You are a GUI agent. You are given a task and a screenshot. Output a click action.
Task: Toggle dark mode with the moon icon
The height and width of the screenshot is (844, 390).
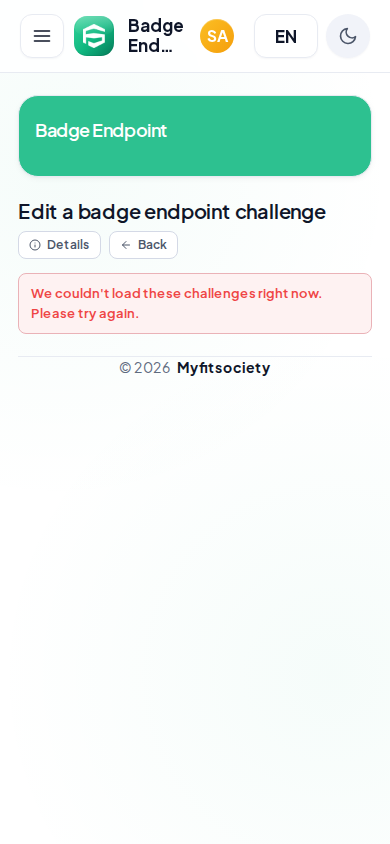[x=348, y=36]
